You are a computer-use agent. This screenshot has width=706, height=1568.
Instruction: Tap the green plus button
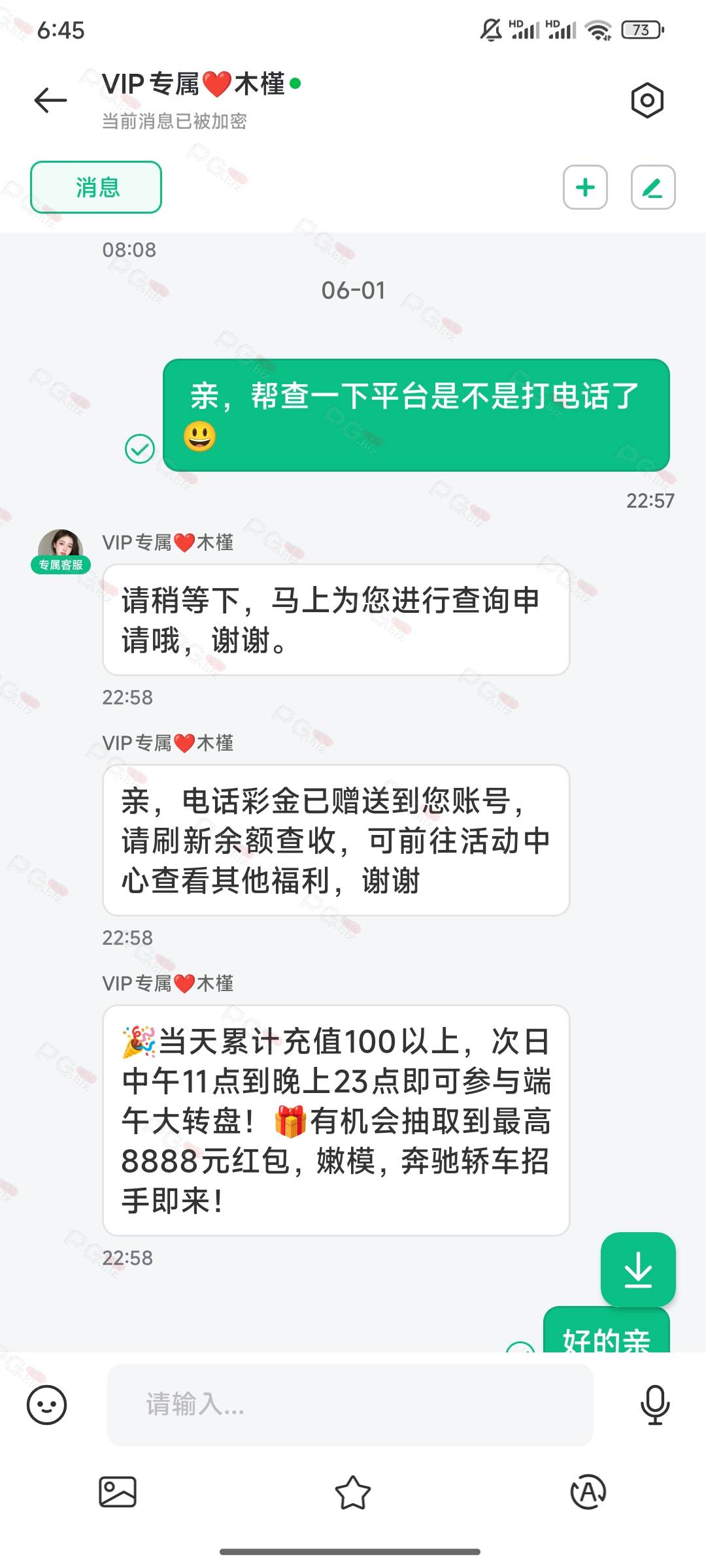[x=585, y=188]
